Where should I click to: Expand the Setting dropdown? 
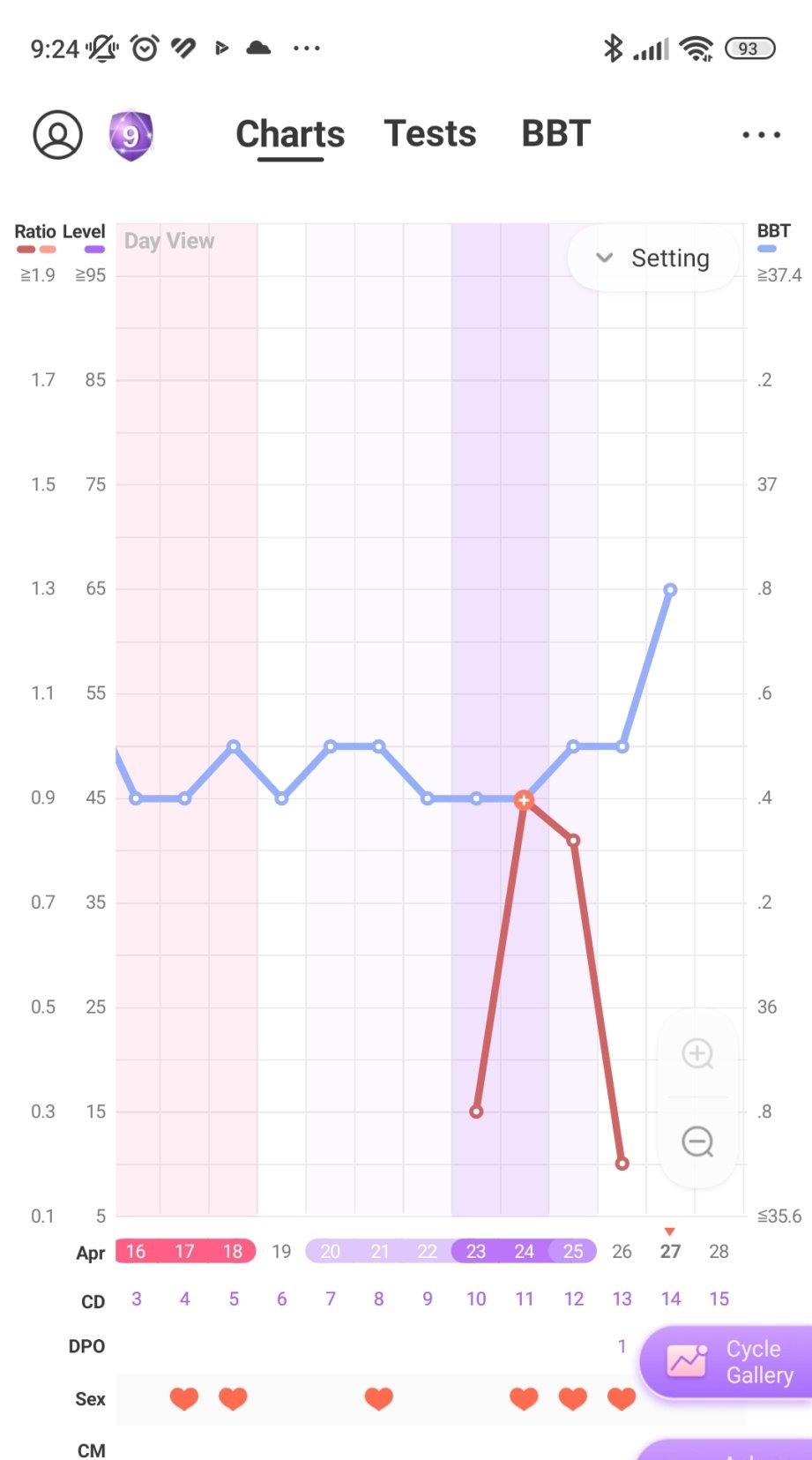(653, 258)
